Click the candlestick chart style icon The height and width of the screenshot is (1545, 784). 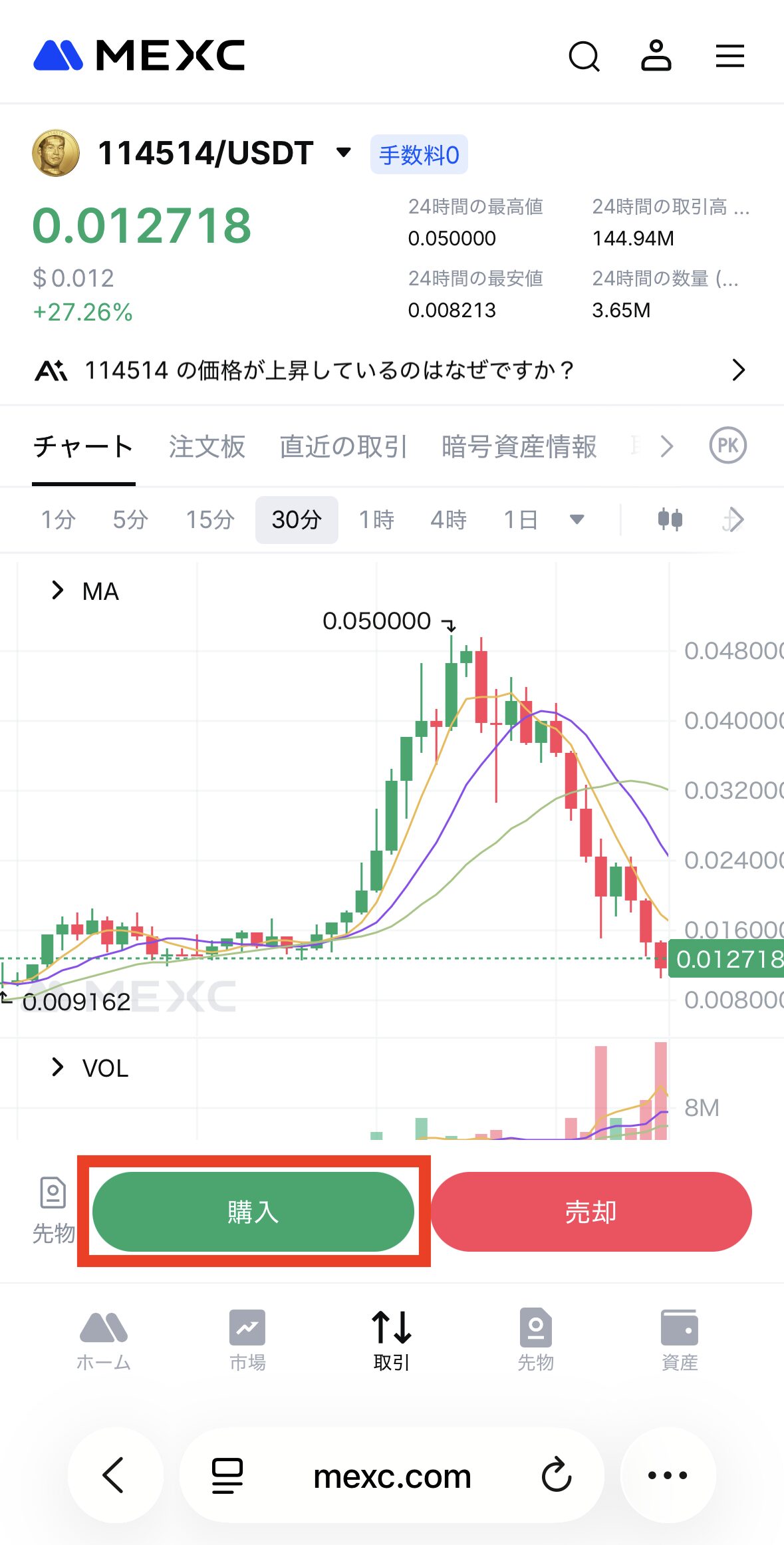click(670, 519)
